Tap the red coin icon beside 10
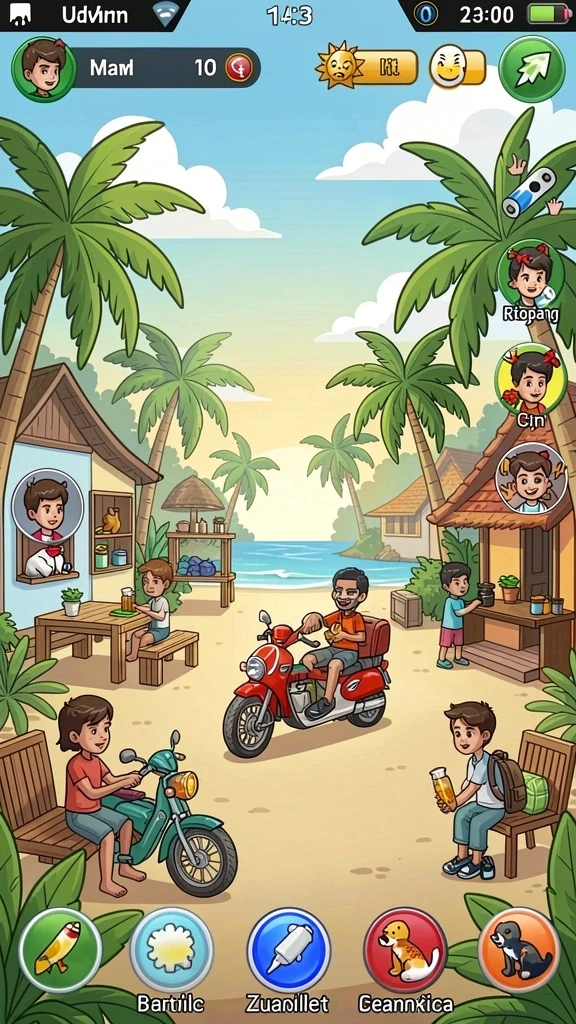This screenshot has height=1024, width=576. point(240,68)
